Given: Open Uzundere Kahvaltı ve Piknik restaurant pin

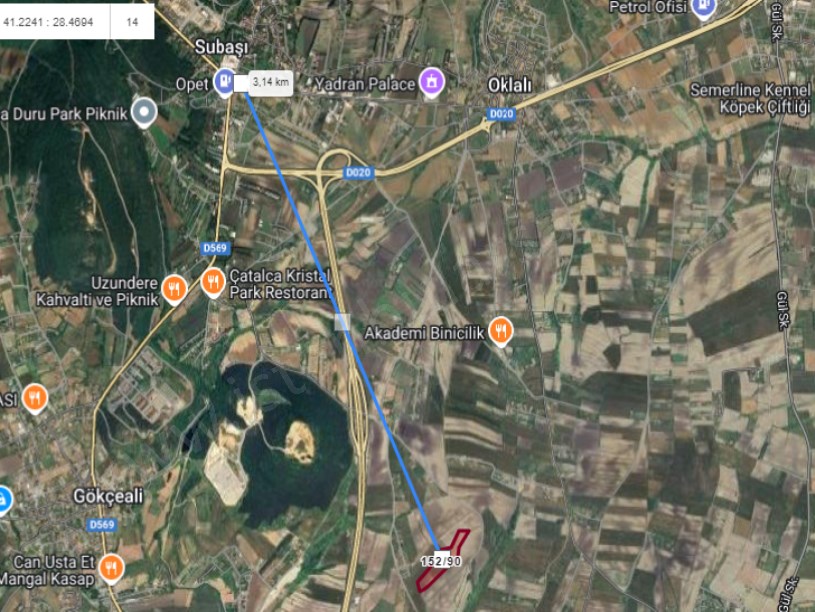Looking at the screenshot, I should coord(174,288).
